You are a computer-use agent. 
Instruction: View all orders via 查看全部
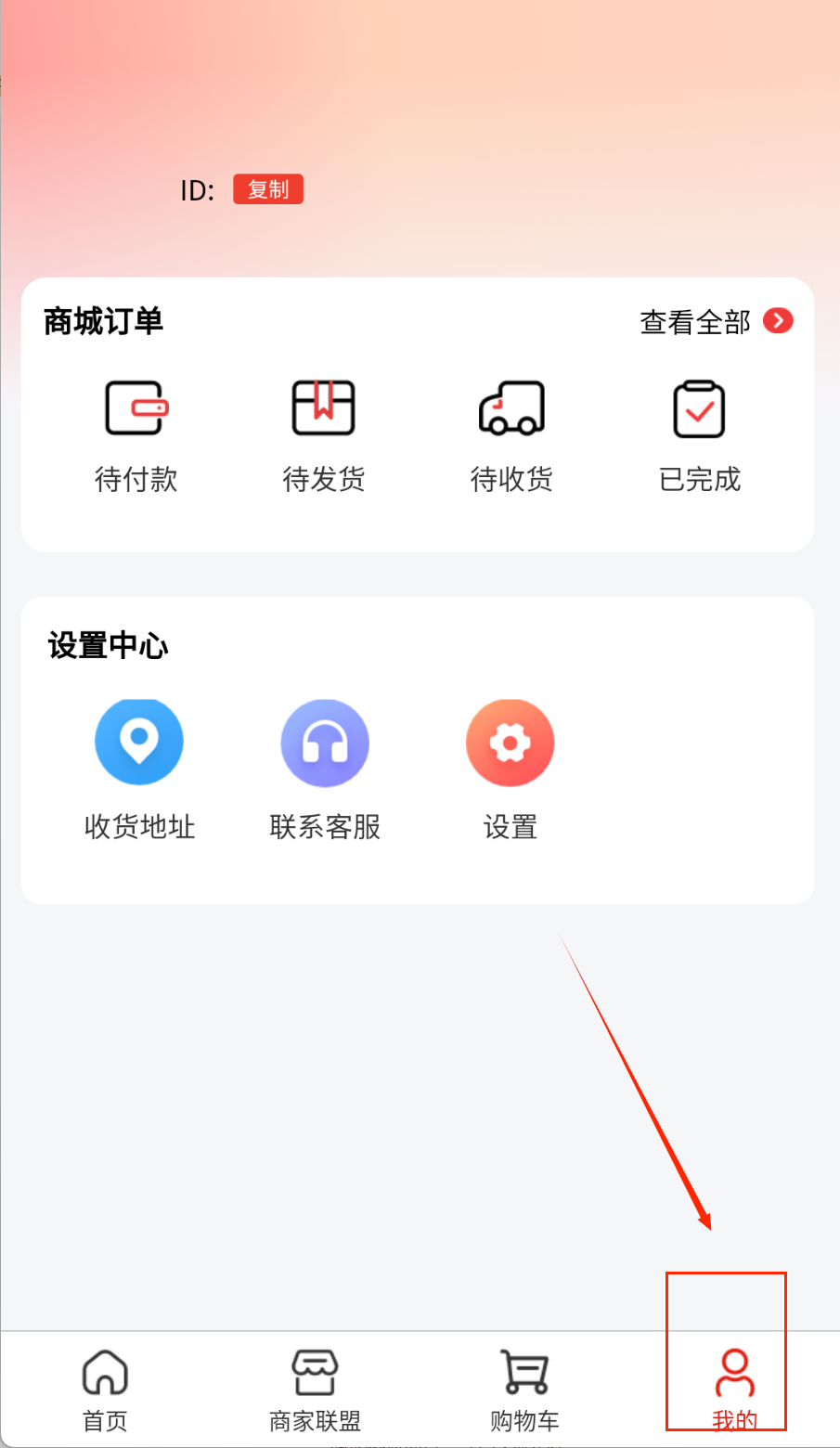716,322
